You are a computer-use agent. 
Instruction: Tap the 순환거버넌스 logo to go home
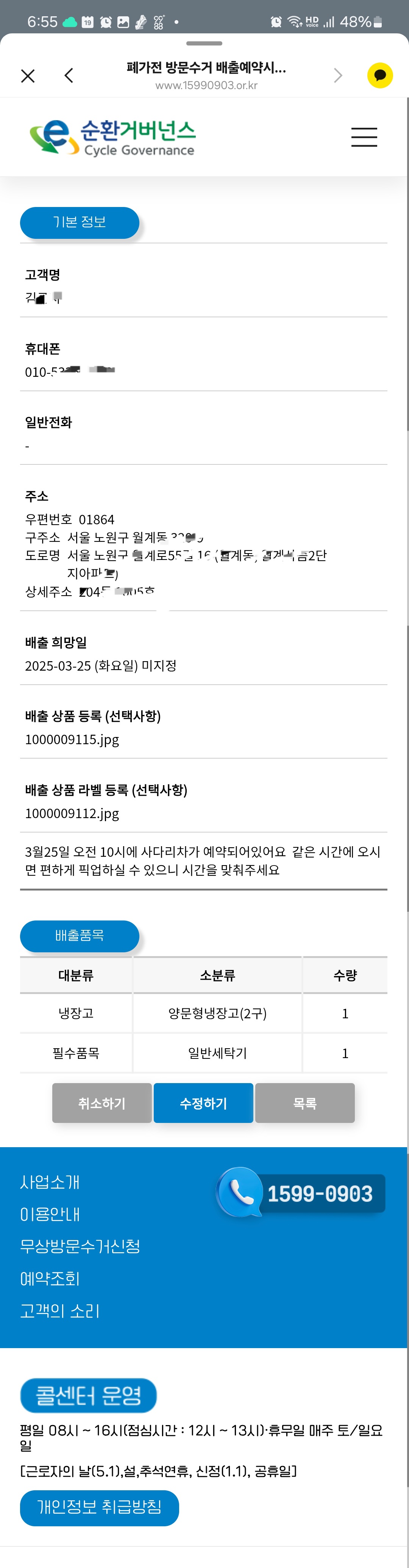tap(112, 137)
